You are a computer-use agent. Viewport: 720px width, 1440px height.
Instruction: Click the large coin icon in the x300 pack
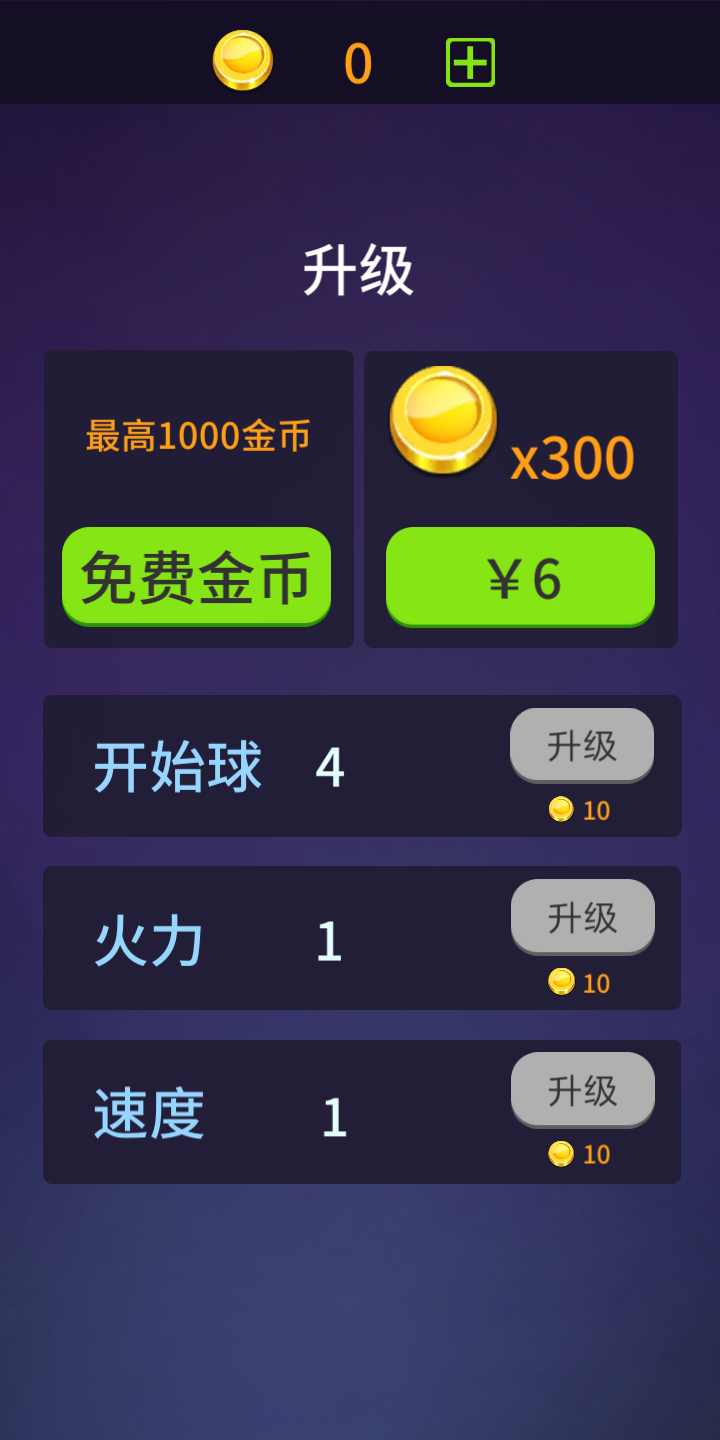443,420
